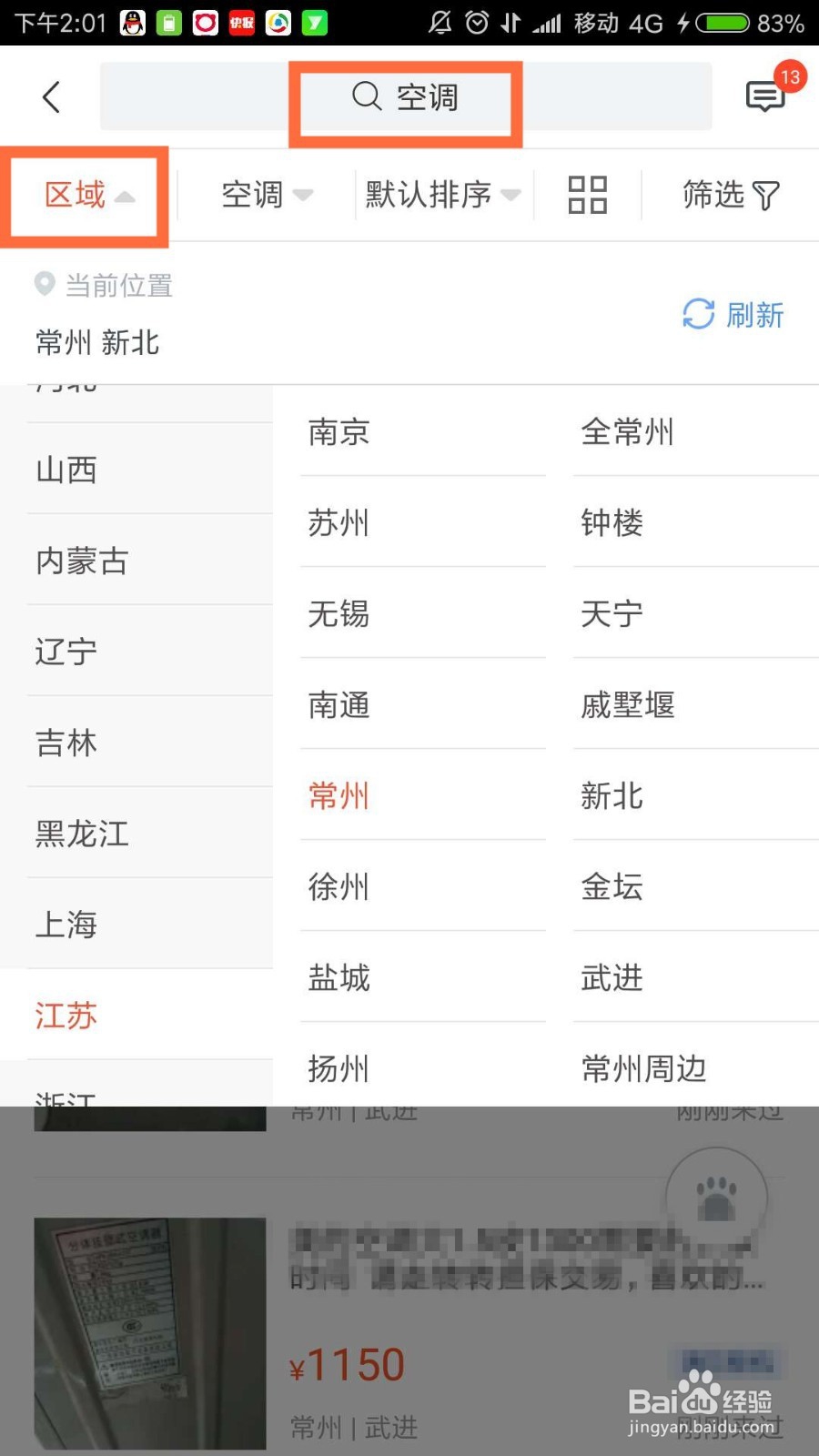Choose 新北 in the district column
The image size is (819, 1456).
(611, 795)
